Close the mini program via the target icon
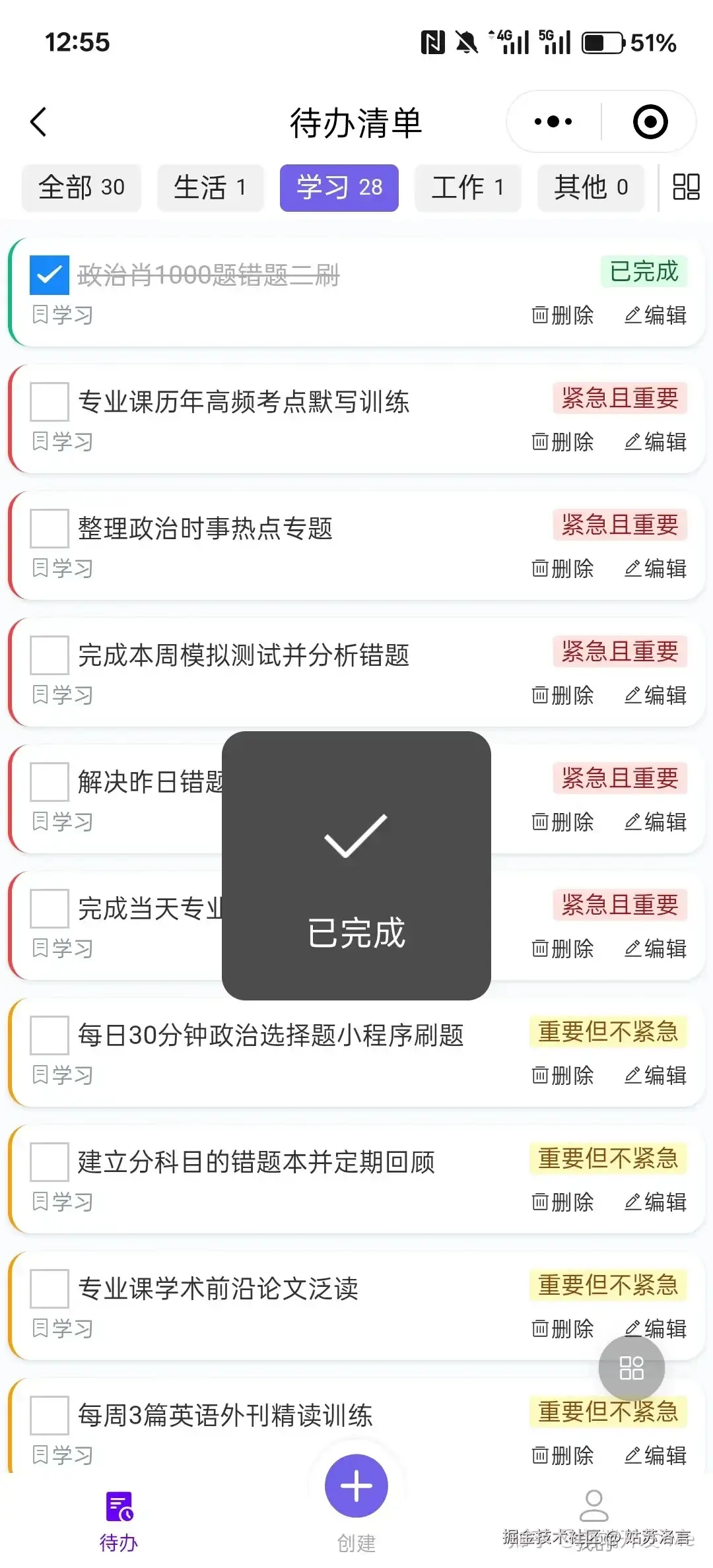The image size is (713, 1568). (x=650, y=122)
